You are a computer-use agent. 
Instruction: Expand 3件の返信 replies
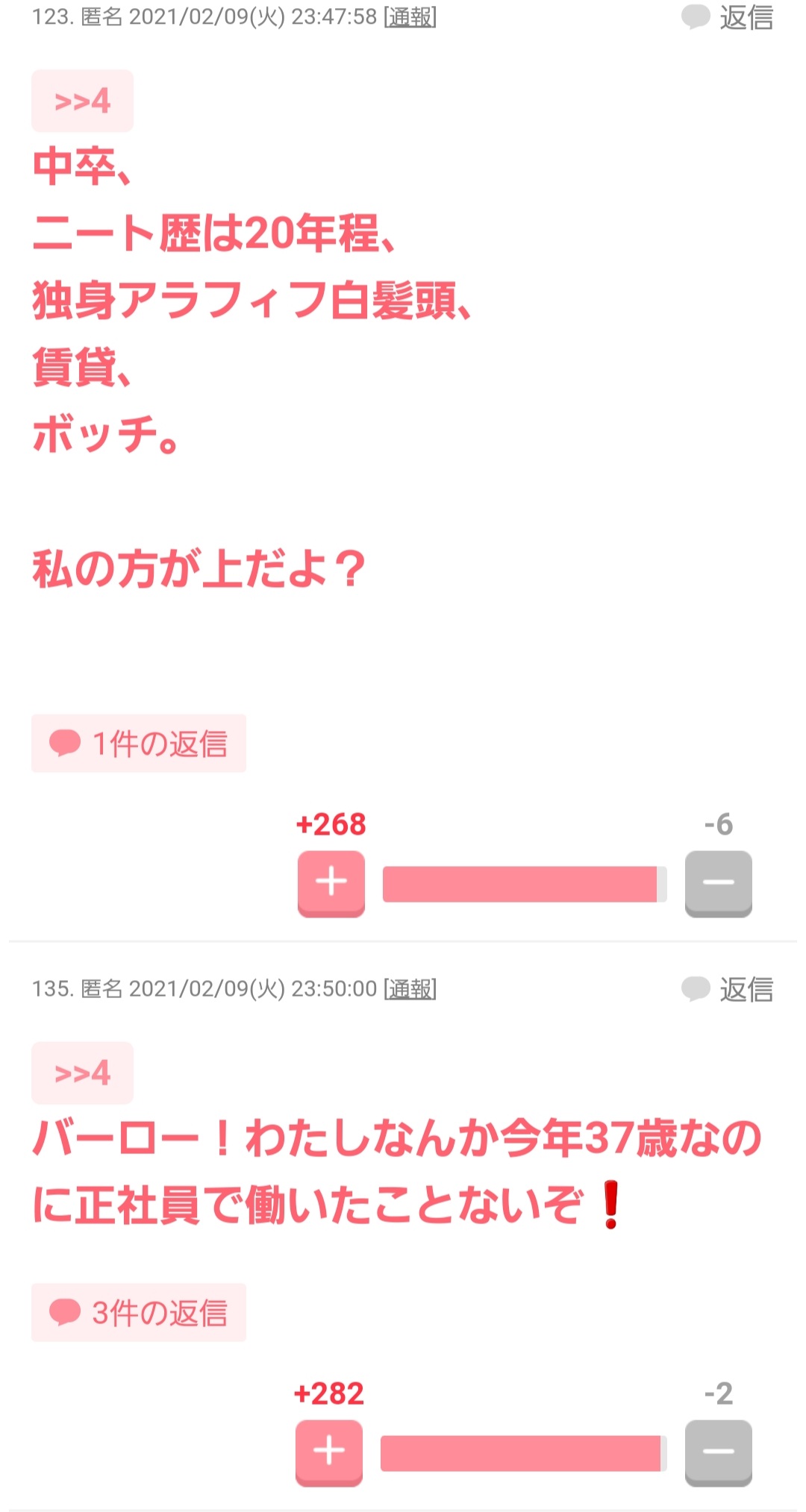139,1312
